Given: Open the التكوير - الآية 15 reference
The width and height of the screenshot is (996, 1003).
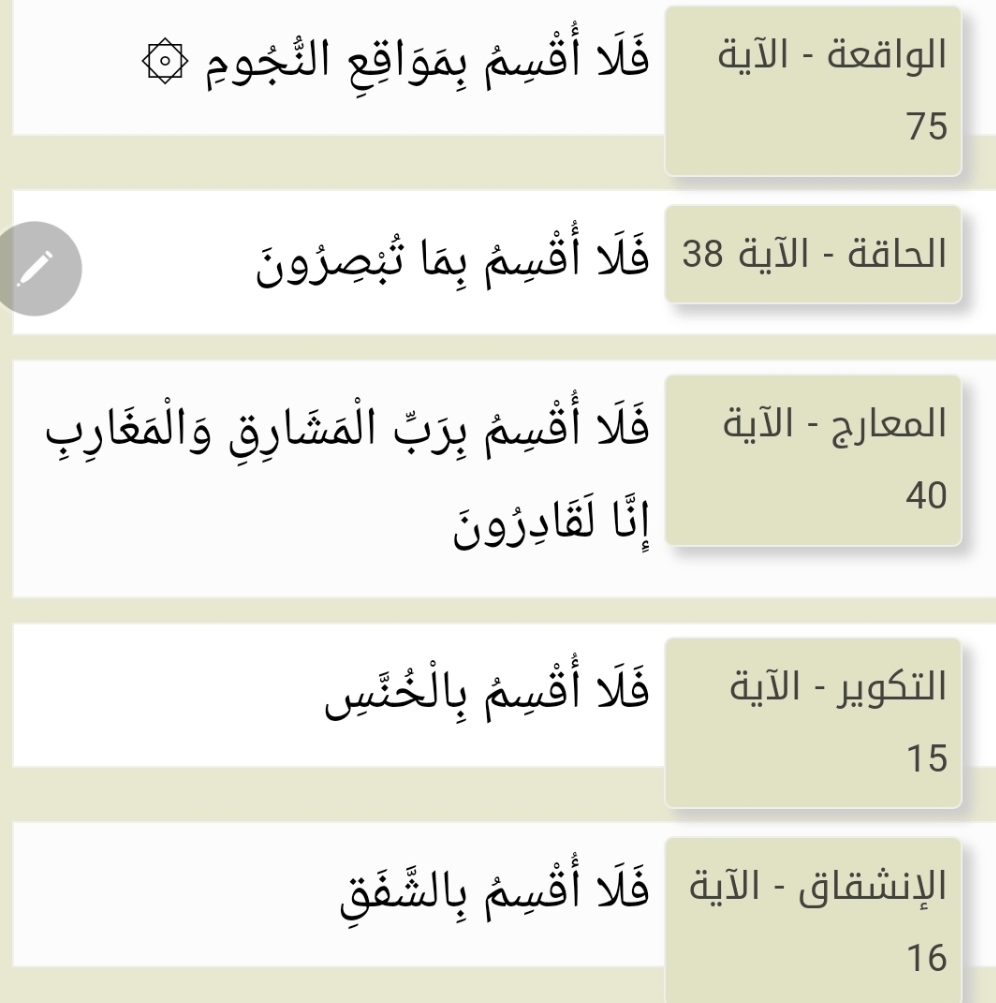Looking at the screenshot, I should pyautogui.click(x=813, y=723).
